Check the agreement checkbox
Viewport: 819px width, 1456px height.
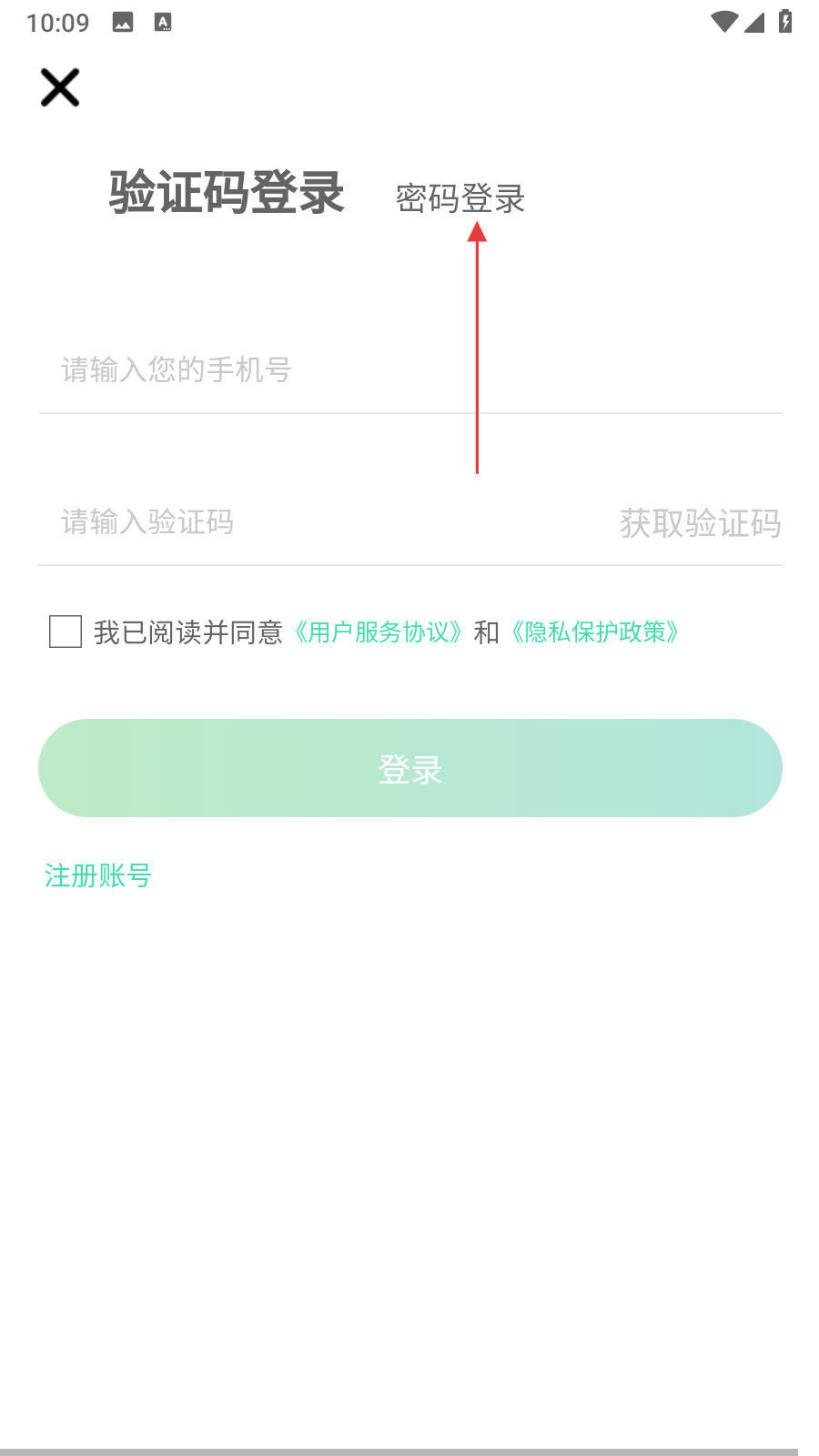point(66,632)
